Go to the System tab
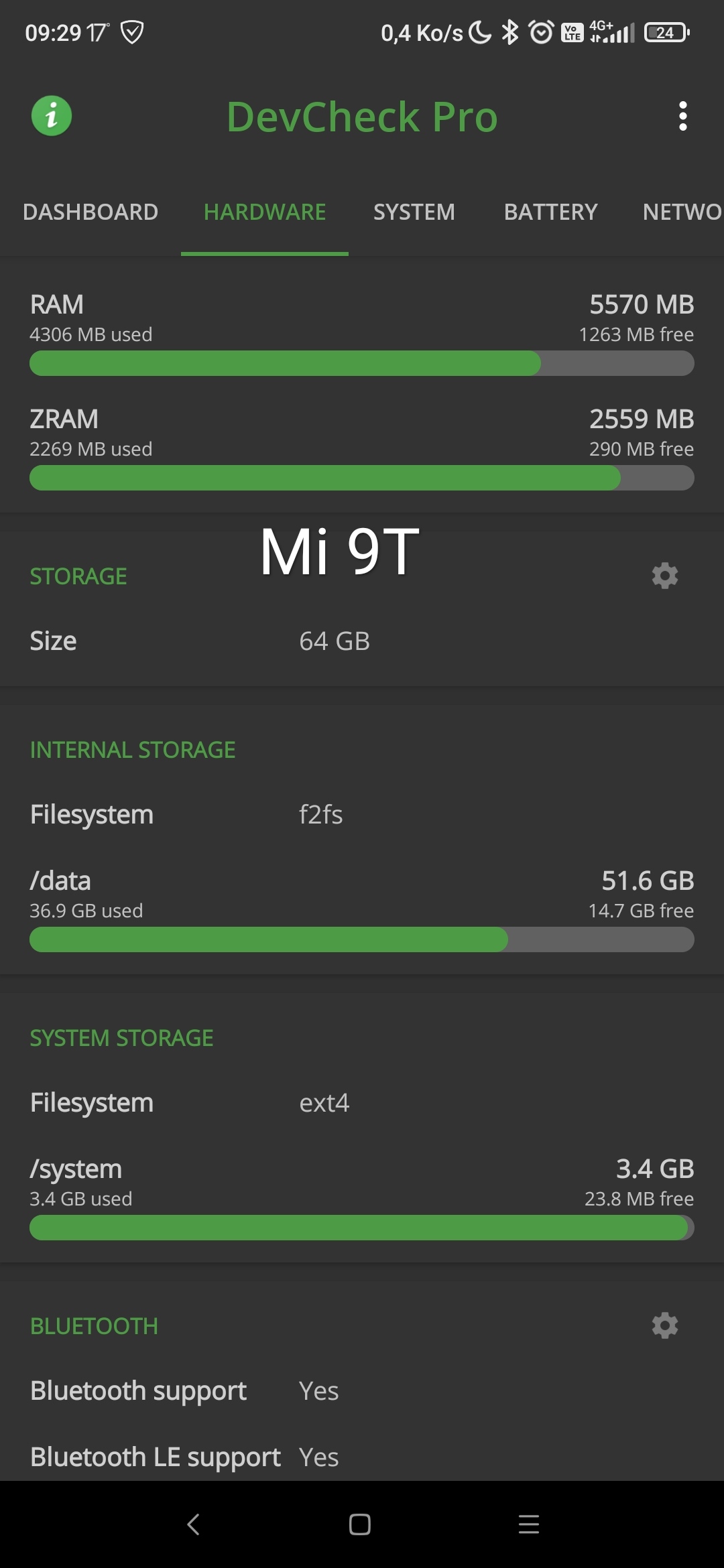 (414, 212)
